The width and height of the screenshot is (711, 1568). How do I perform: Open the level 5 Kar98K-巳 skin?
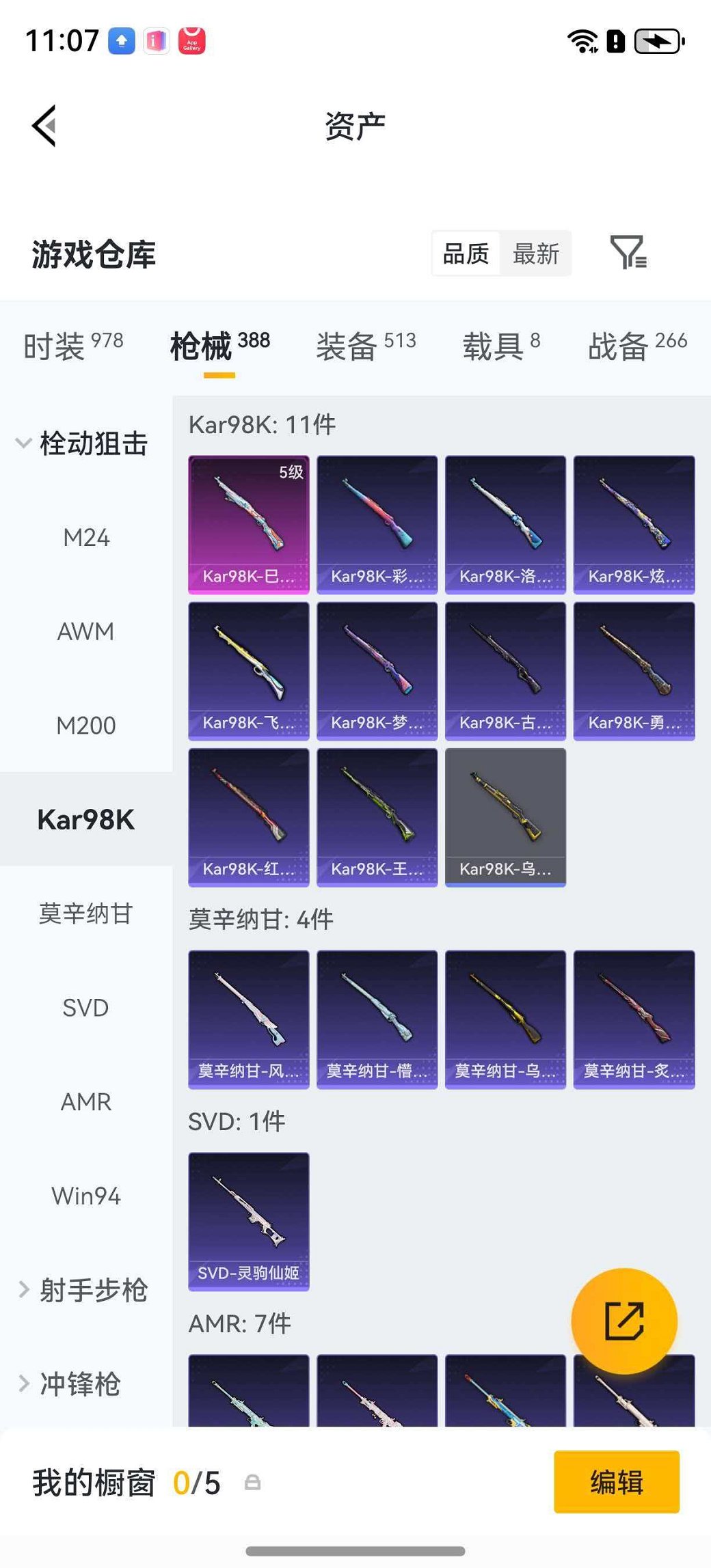[x=249, y=524]
